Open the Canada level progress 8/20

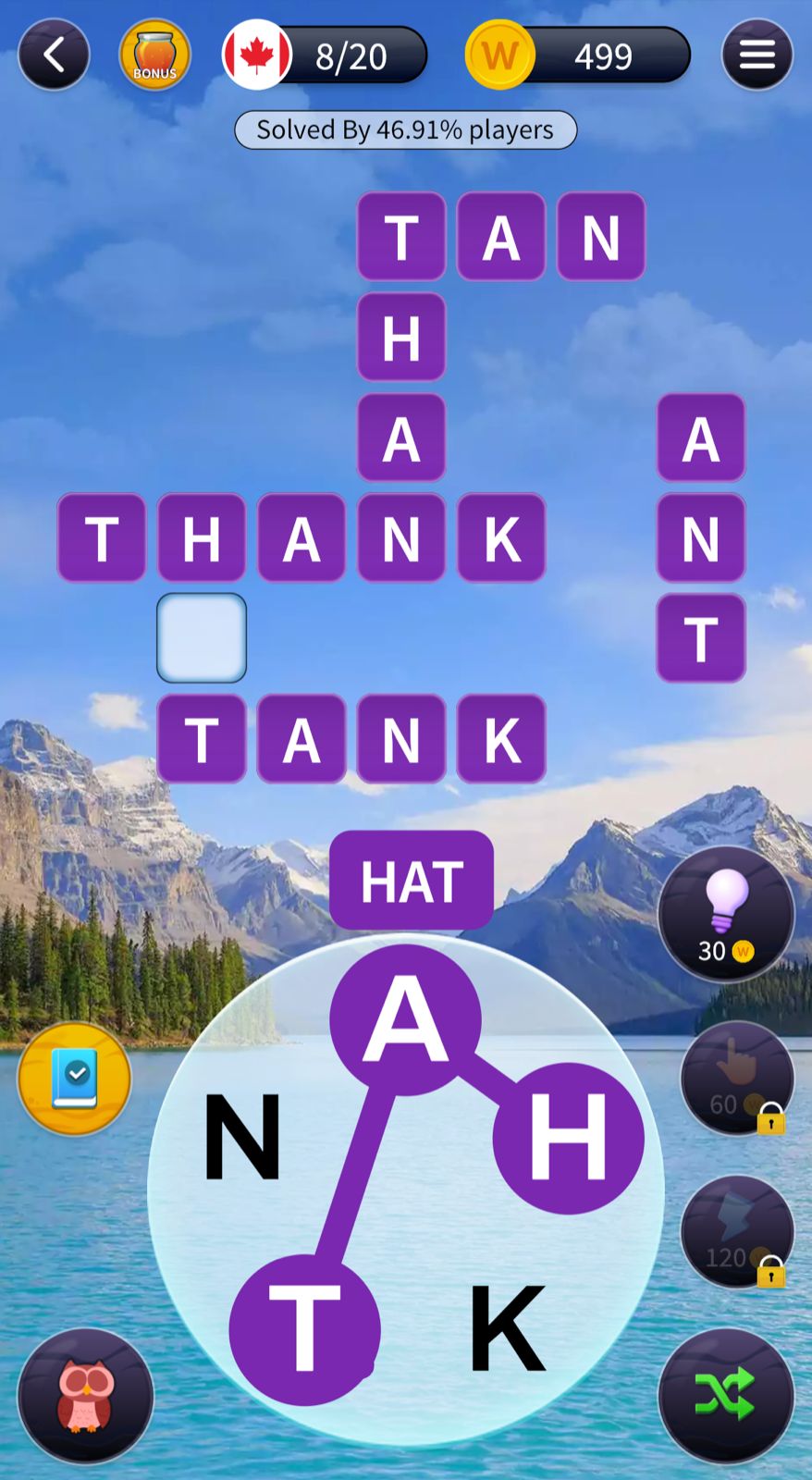326,55
